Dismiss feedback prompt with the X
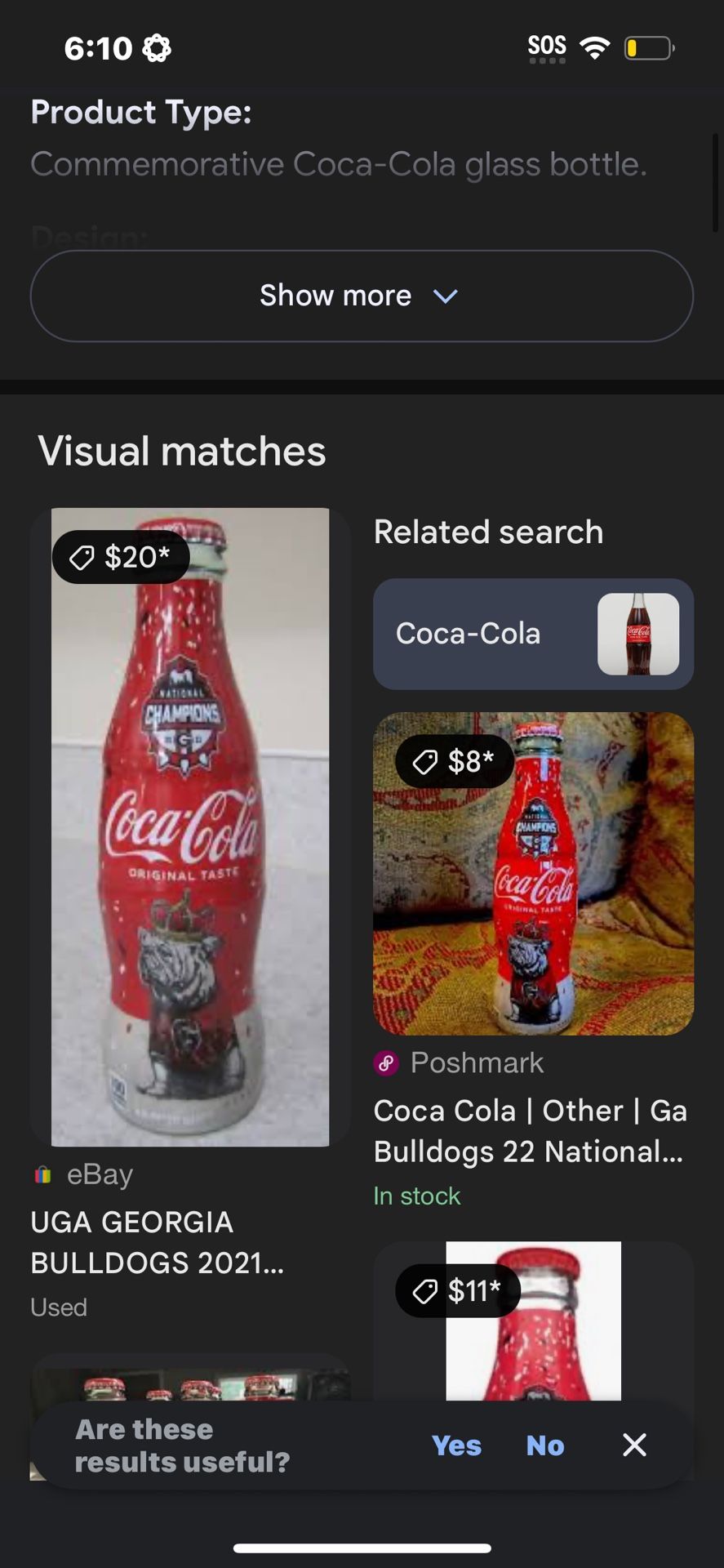Screen dimensions: 724x1568 [x=634, y=1445]
